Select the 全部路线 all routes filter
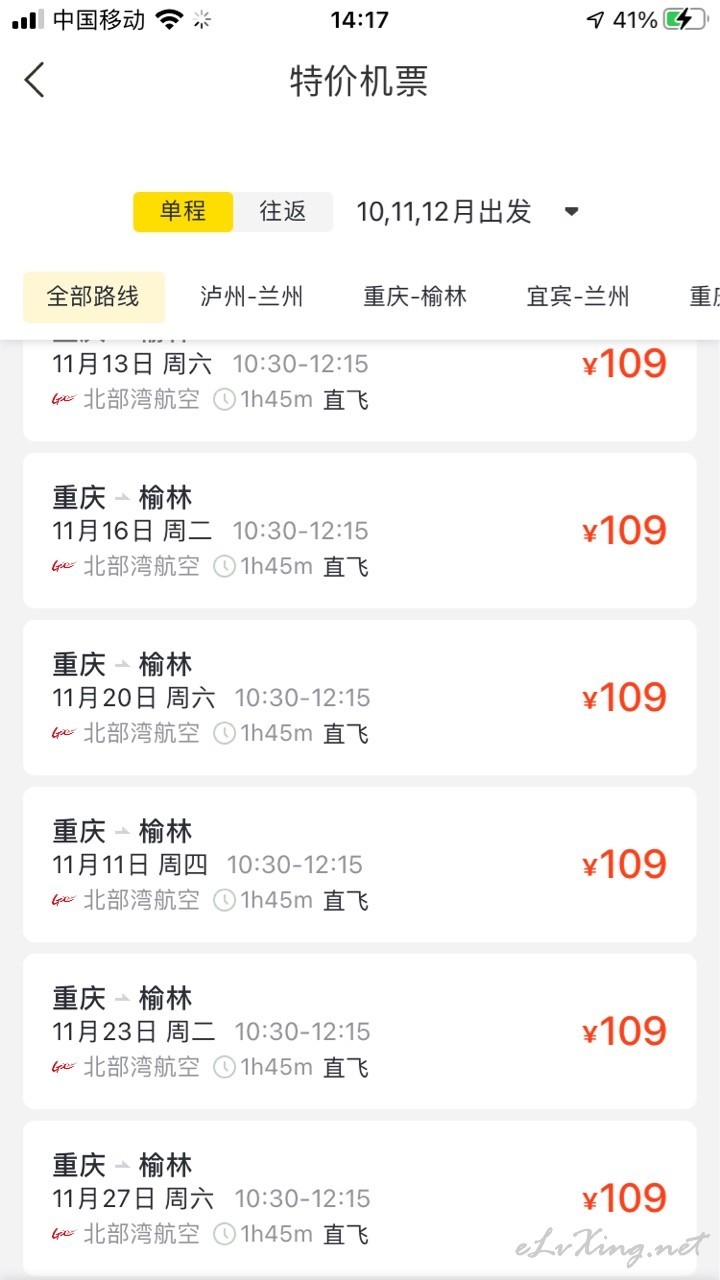 click(x=94, y=297)
